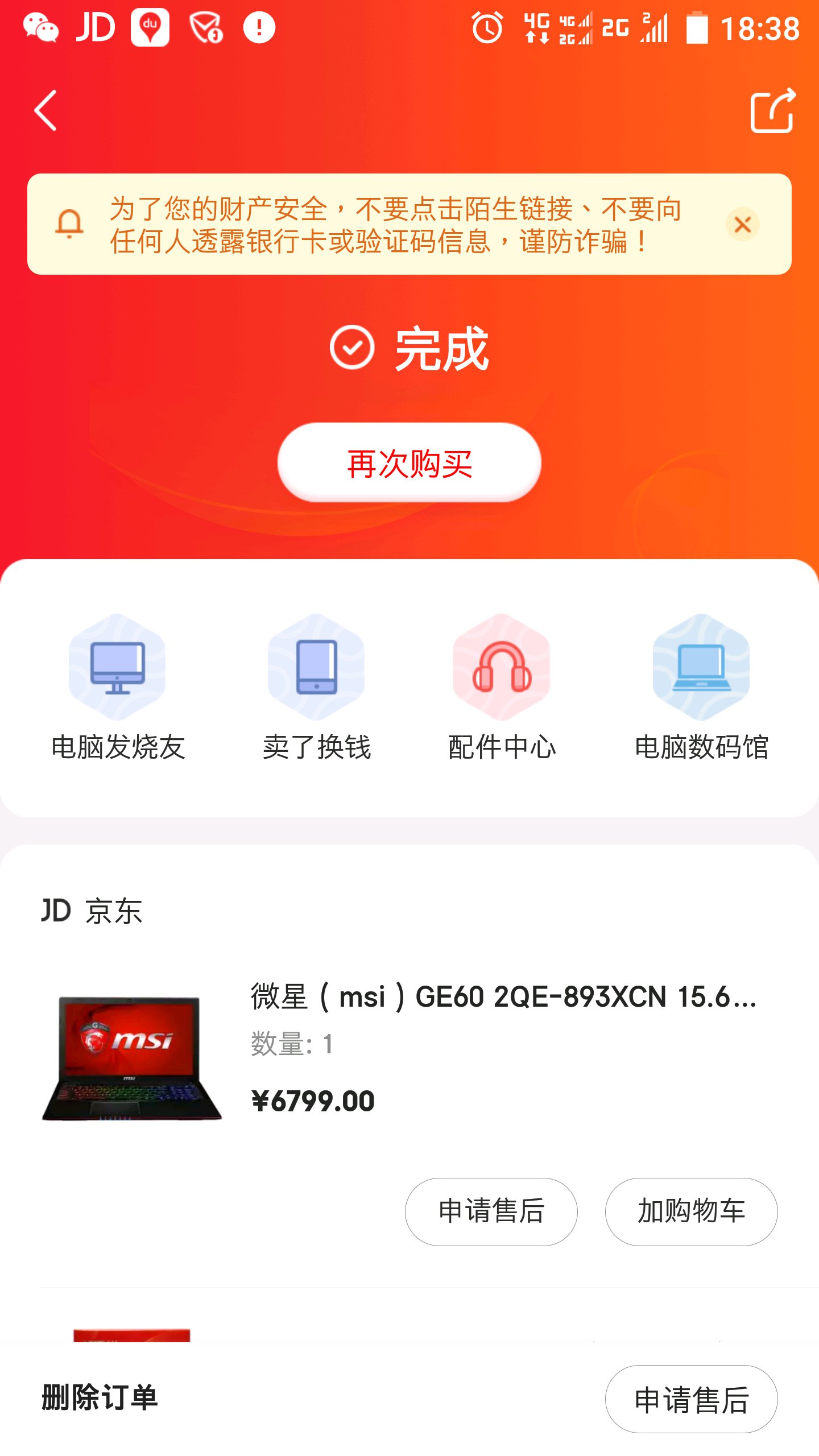Tap 申请售后 in the bottom bar
The height and width of the screenshot is (1456, 819).
pos(691,1399)
